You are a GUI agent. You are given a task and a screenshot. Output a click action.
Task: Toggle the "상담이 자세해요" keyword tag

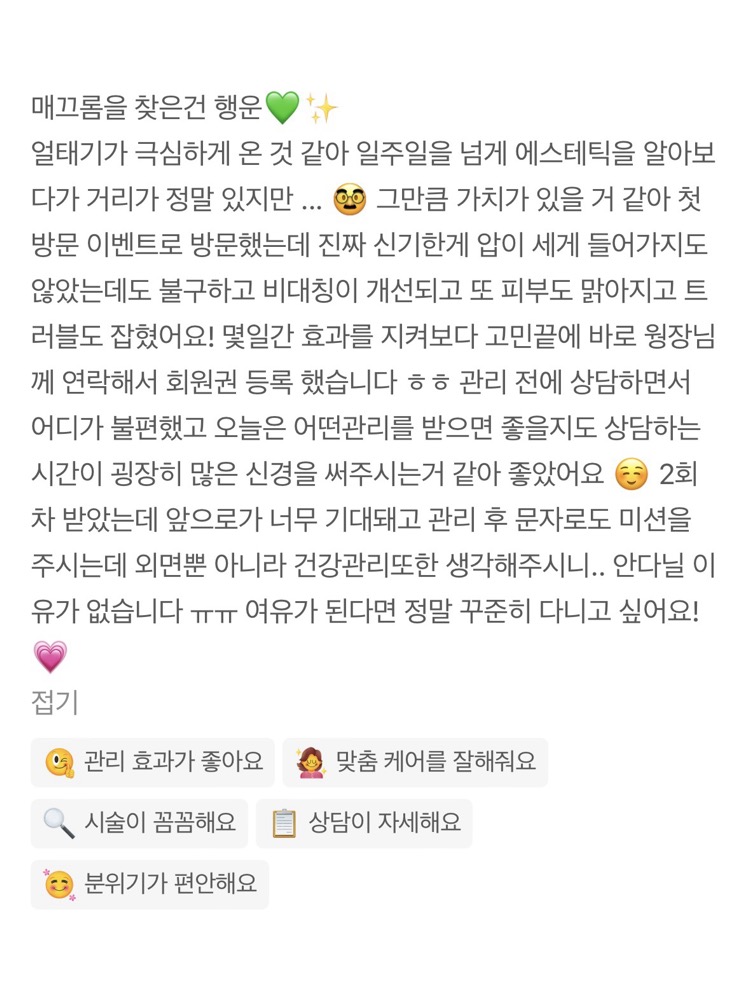pyautogui.click(x=365, y=823)
